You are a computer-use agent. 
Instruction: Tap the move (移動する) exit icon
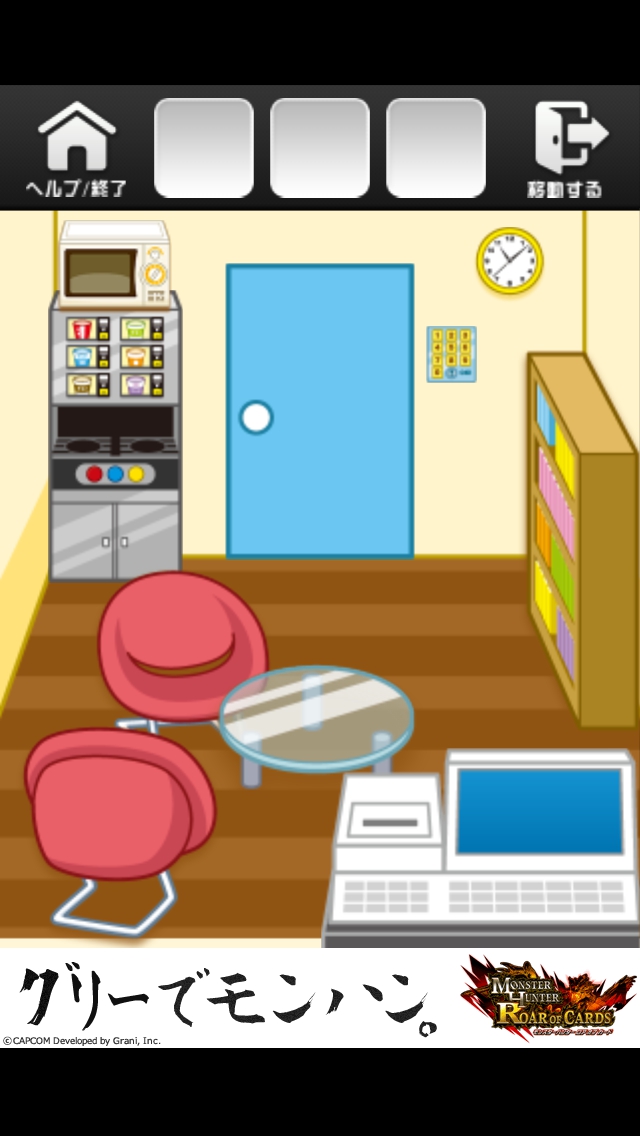coord(567,150)
